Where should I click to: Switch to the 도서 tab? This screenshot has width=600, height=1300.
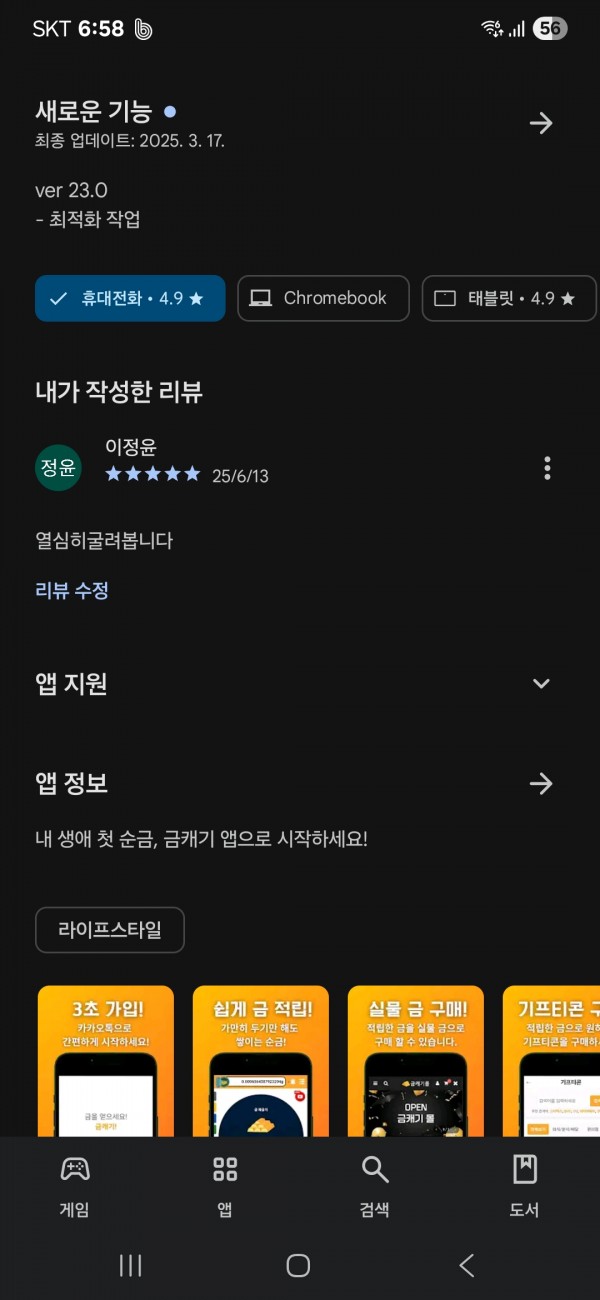coord(524,1185)
